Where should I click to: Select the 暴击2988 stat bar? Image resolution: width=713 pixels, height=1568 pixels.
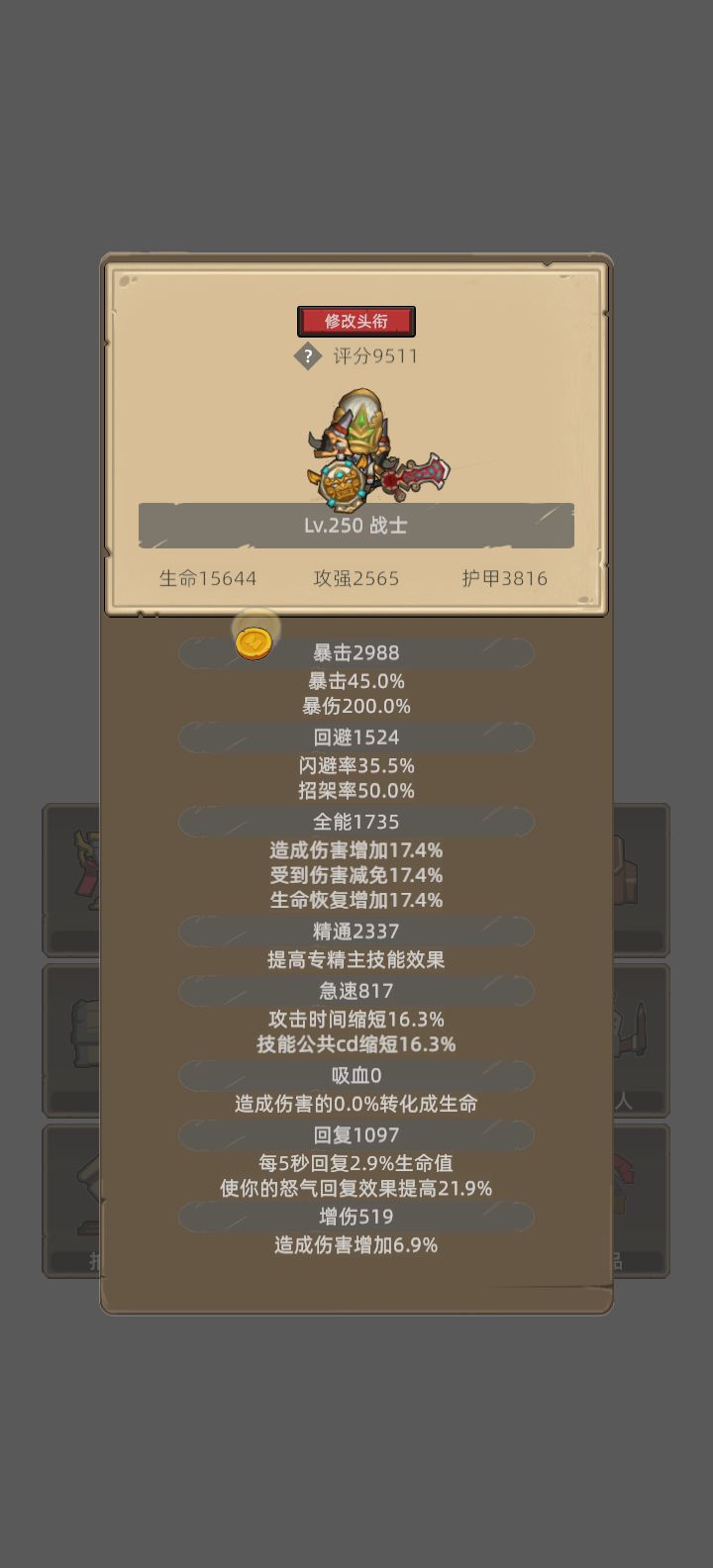click(355, 652)
